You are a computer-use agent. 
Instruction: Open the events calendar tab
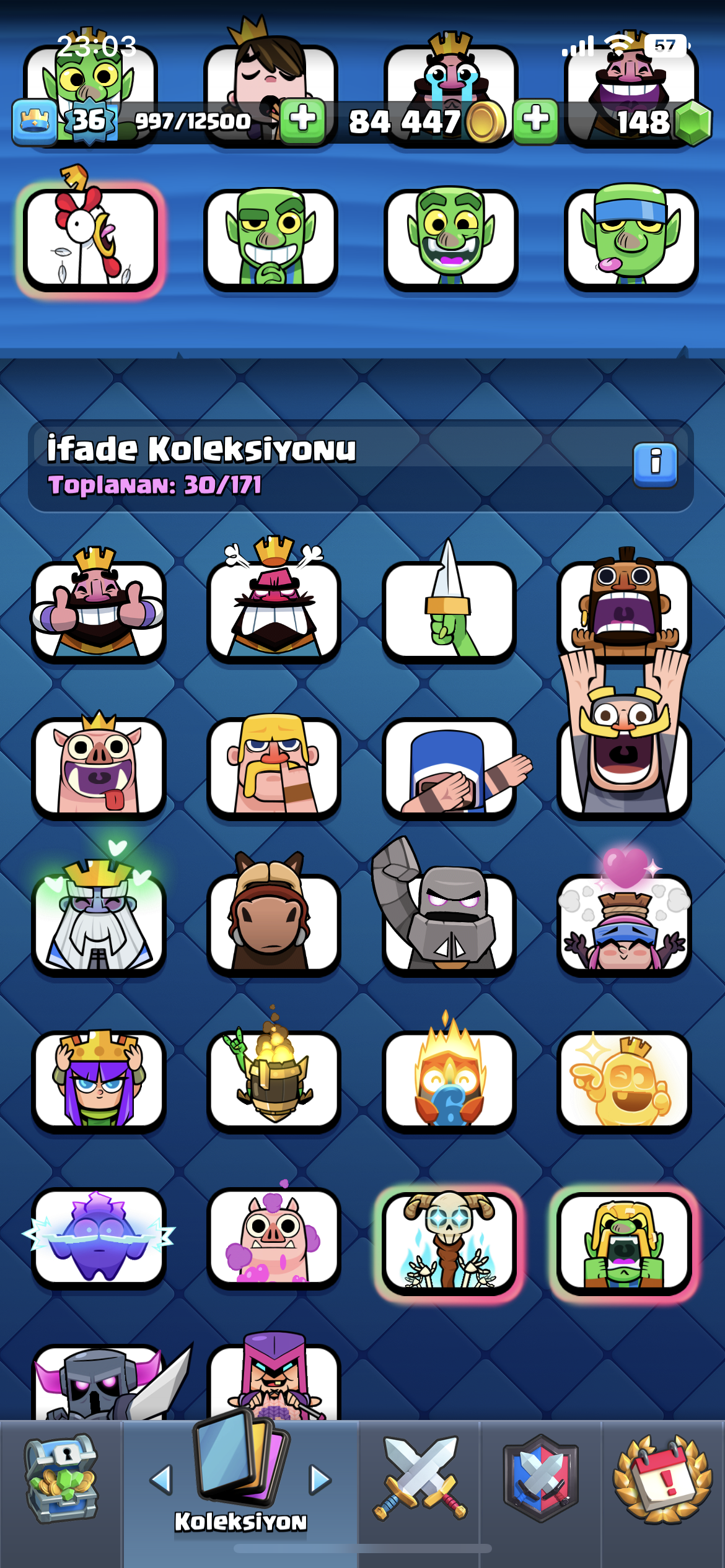tap(662, 1479)
